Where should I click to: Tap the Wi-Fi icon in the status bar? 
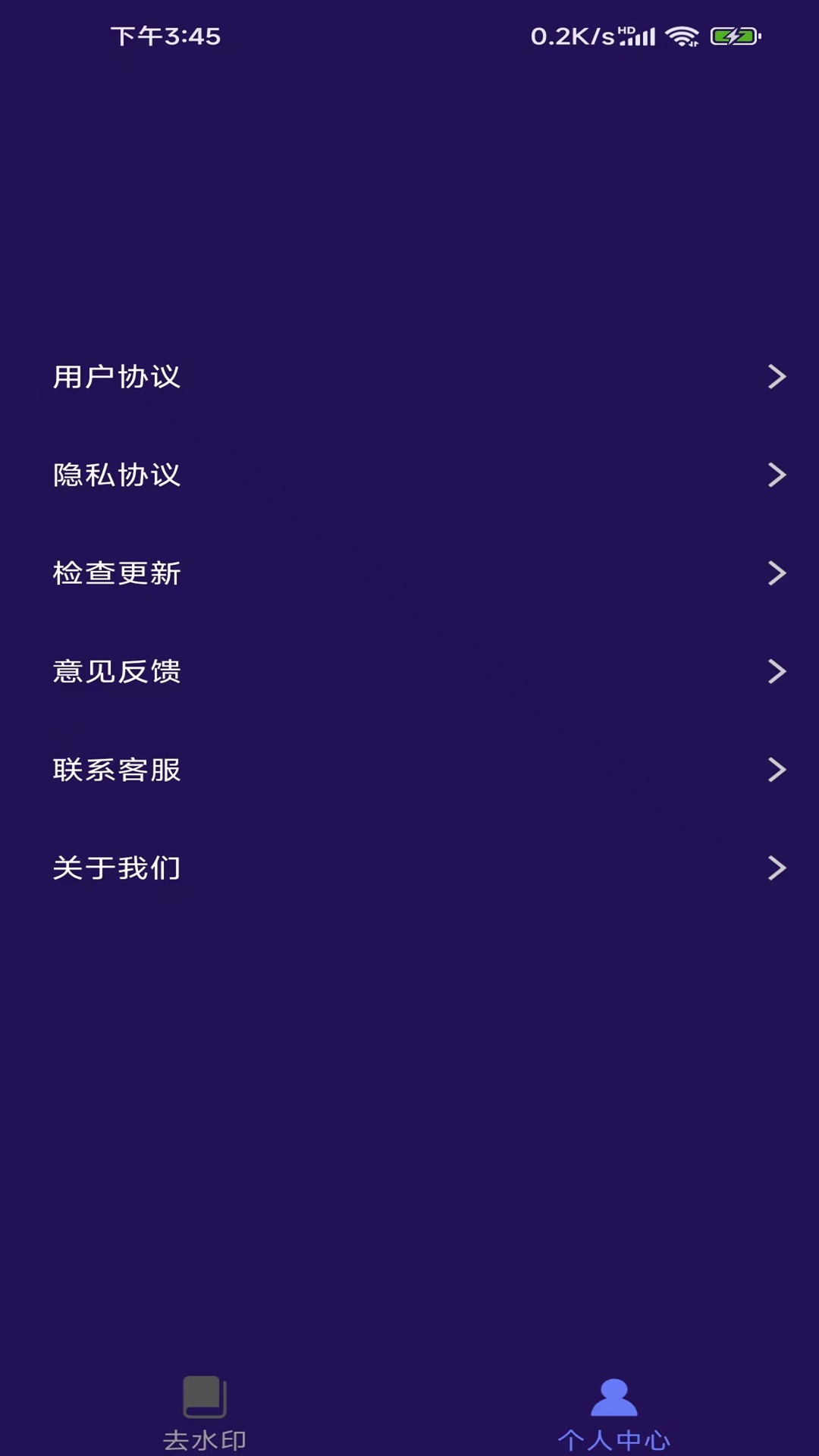(x=681, y=35)
